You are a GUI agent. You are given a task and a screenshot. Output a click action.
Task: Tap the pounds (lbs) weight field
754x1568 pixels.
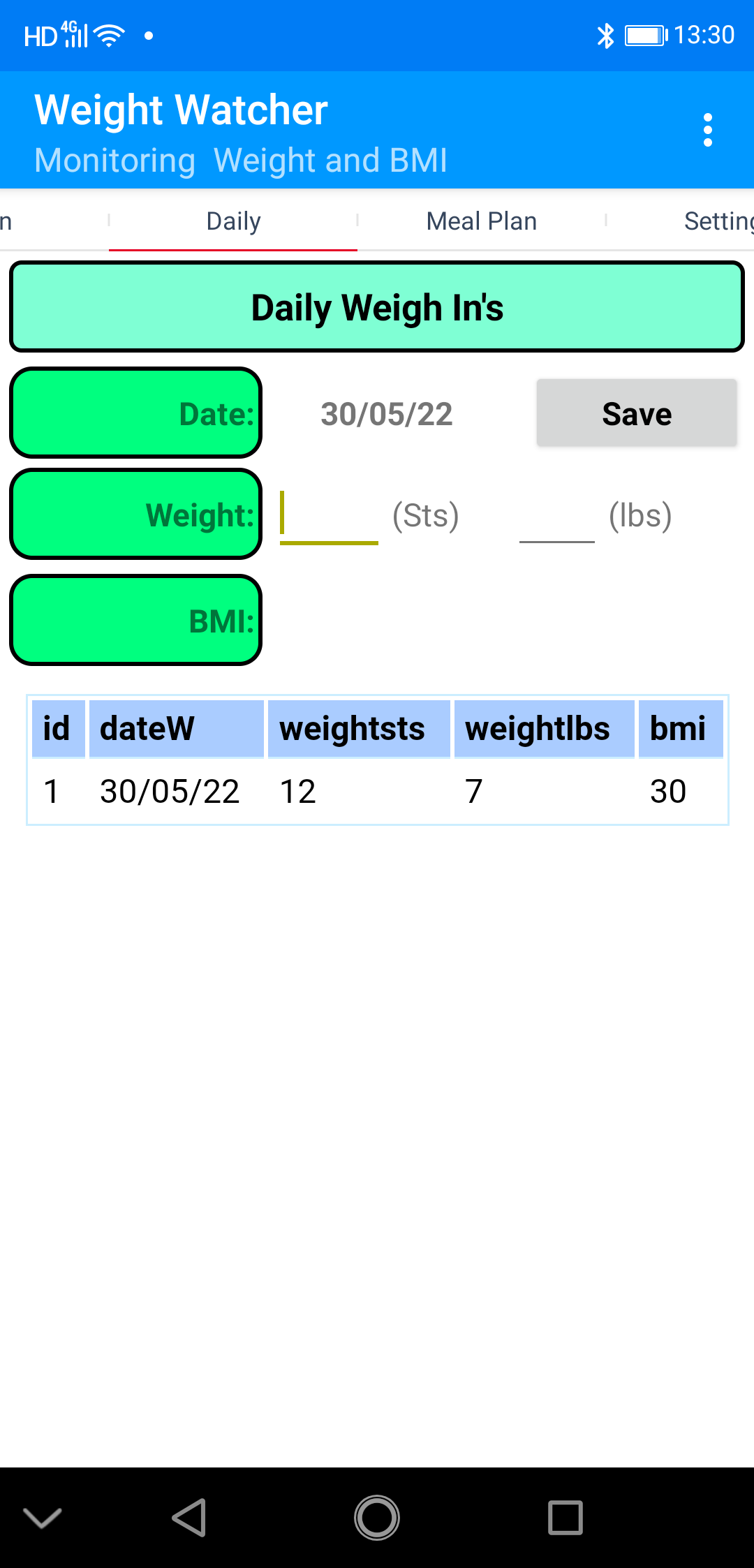tap(556, 518)
